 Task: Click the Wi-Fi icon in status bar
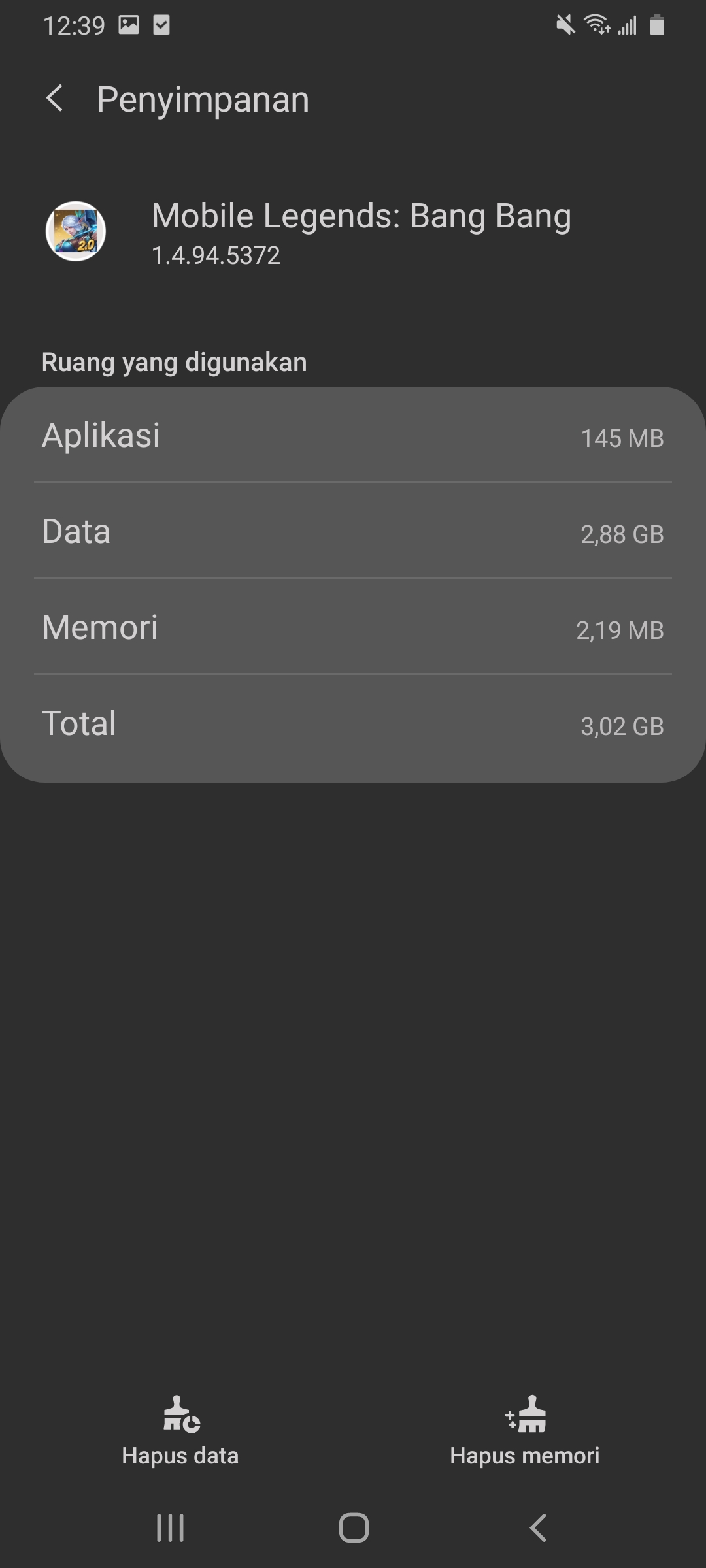pos(597,25)
